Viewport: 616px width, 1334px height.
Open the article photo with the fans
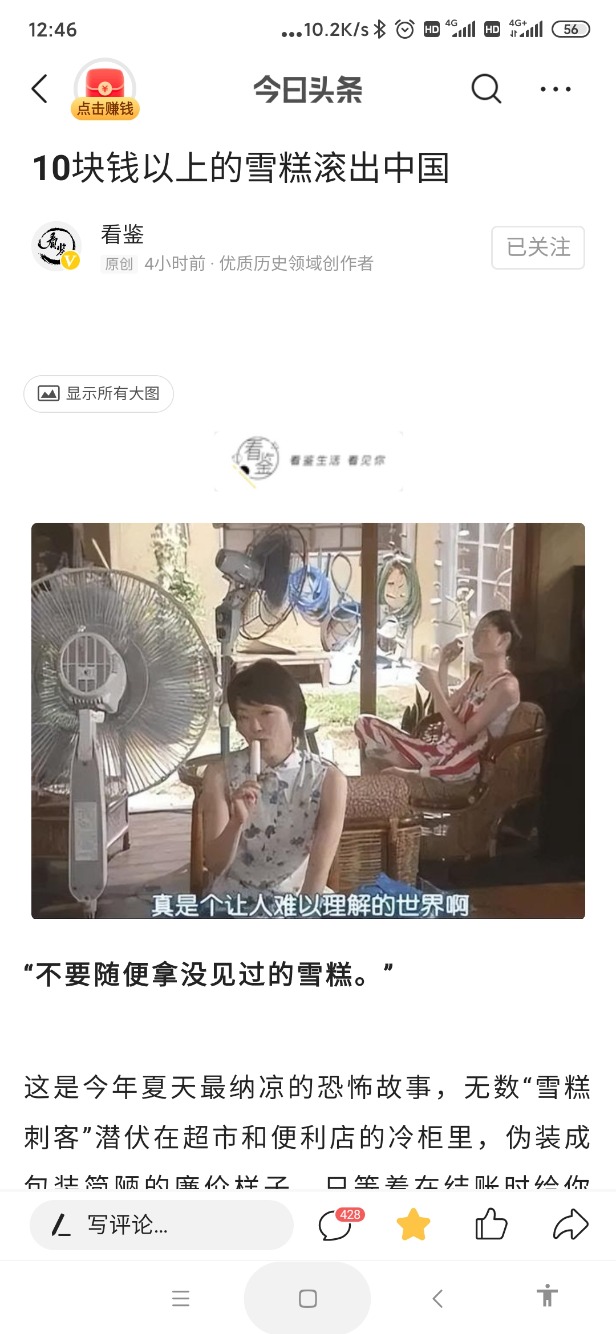(x=308, y=720)
